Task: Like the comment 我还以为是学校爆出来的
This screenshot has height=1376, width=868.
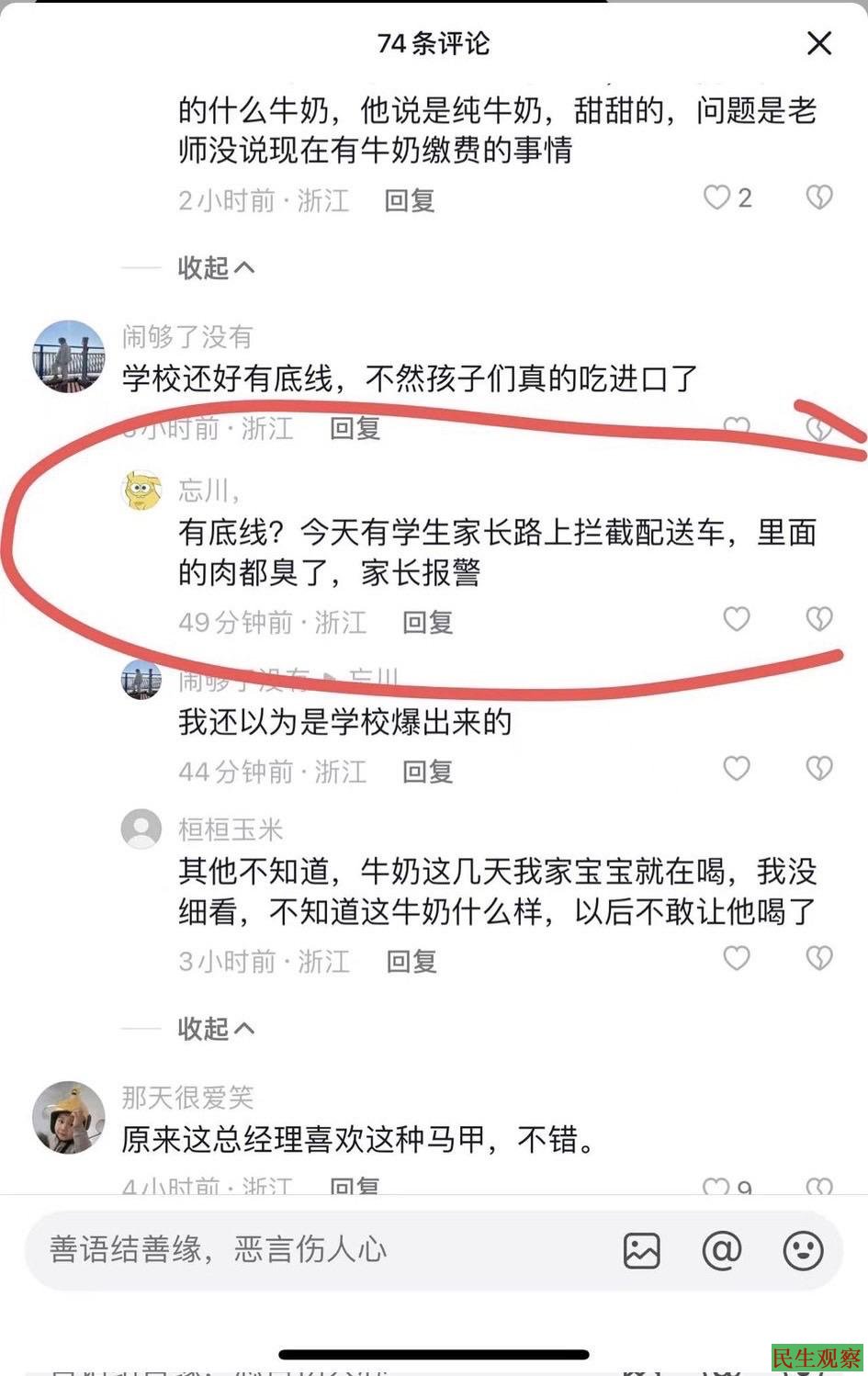Action: click(737, 768)
